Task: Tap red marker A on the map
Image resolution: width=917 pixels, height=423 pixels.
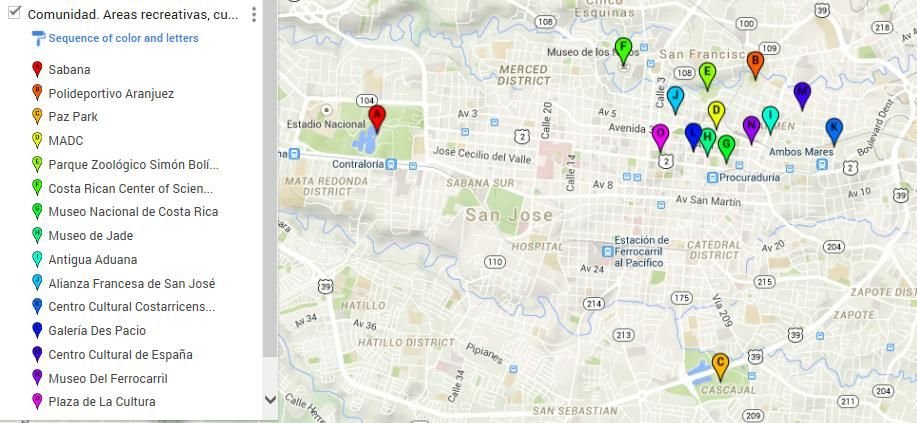Action: click(377, 117)
